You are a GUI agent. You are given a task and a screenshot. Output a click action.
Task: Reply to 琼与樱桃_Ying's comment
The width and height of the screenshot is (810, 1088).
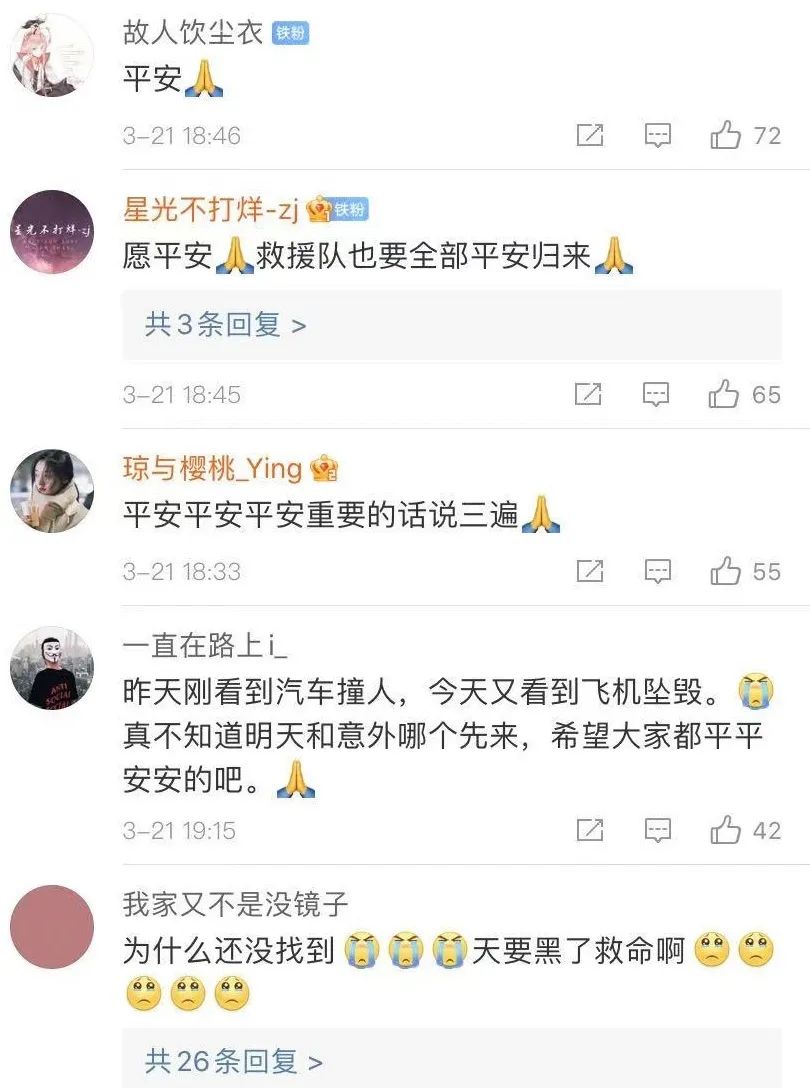[x=657, y=572]
